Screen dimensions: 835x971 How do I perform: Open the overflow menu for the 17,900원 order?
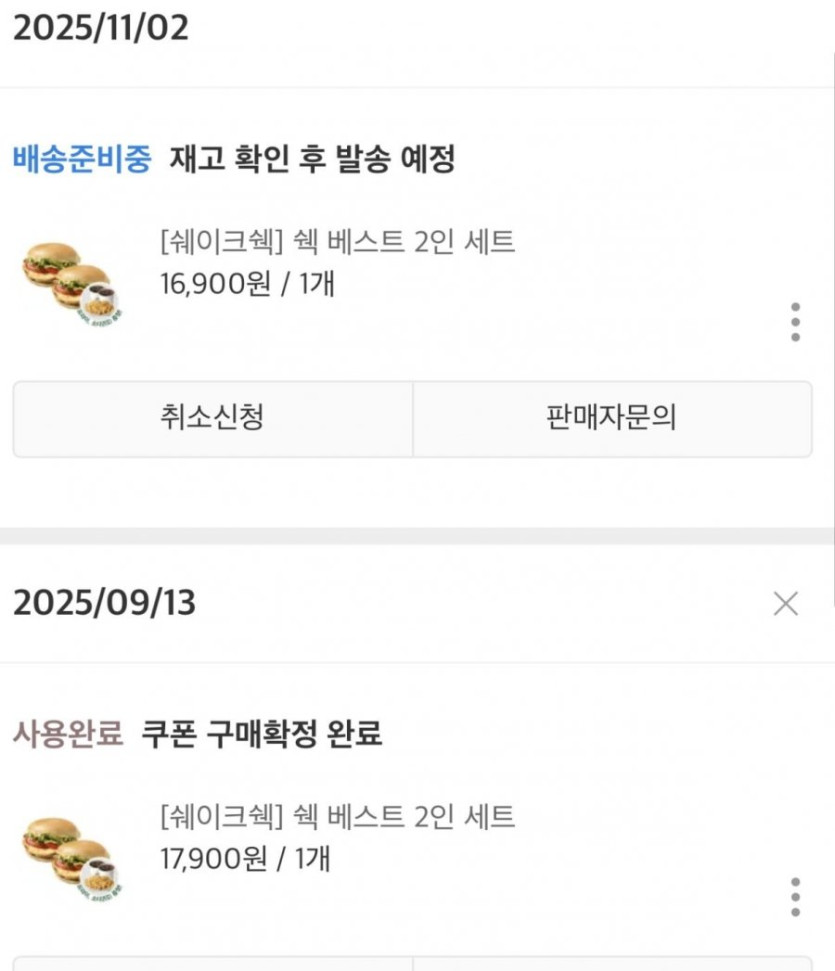coord(795,897)
